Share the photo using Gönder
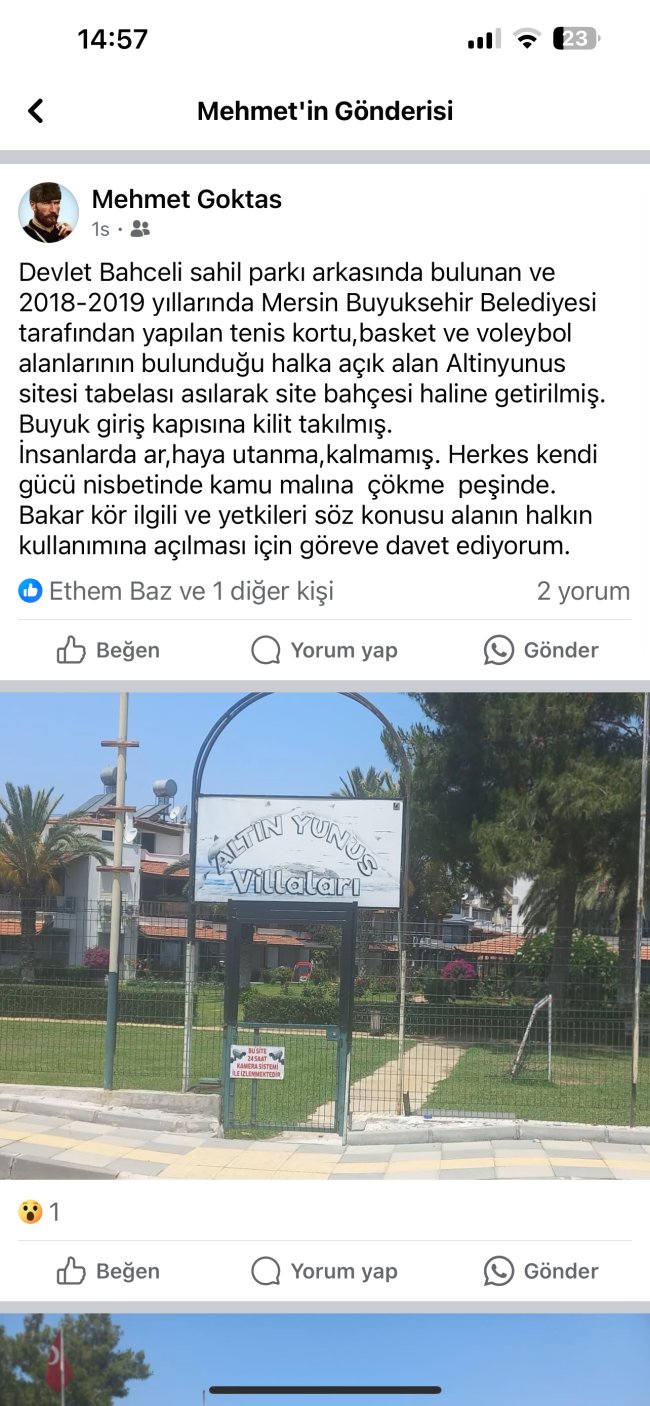Image resolution: width=650 pixels, height=1406 pixels. pos(541,1271)
